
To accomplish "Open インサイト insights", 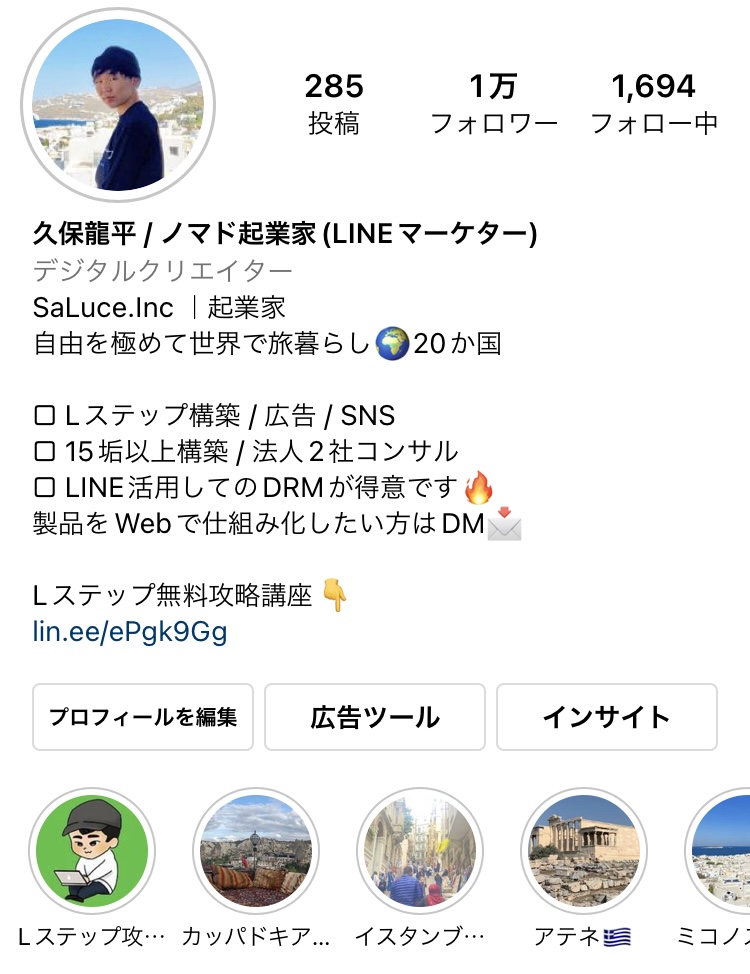I will click(x=606, y=717).
